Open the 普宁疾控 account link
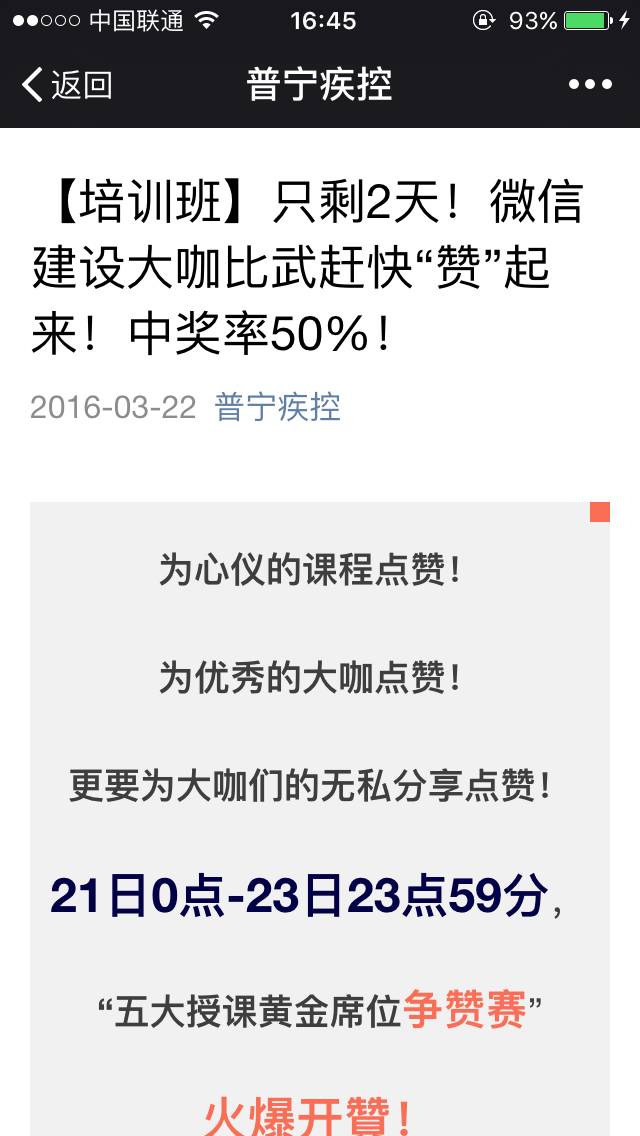This screenshot has width=640, height=1136. [278, 408]
